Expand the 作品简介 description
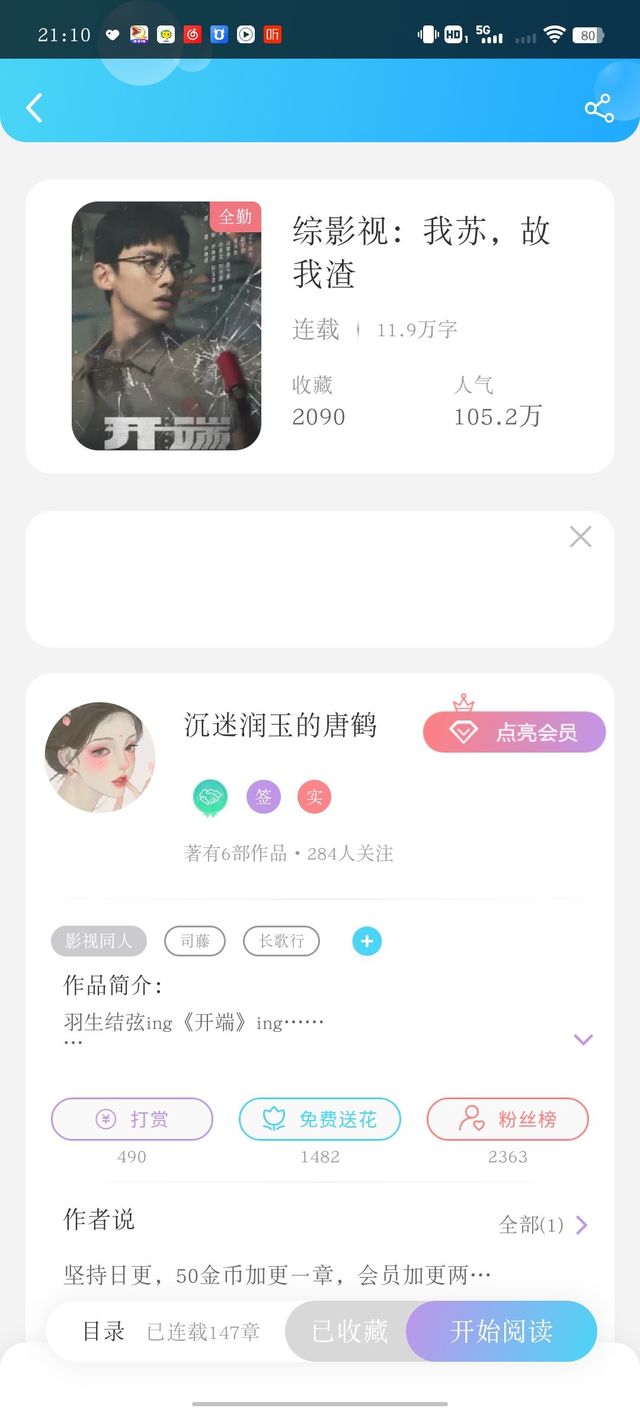640x1408 pixels. click(x=584, y=1039)
